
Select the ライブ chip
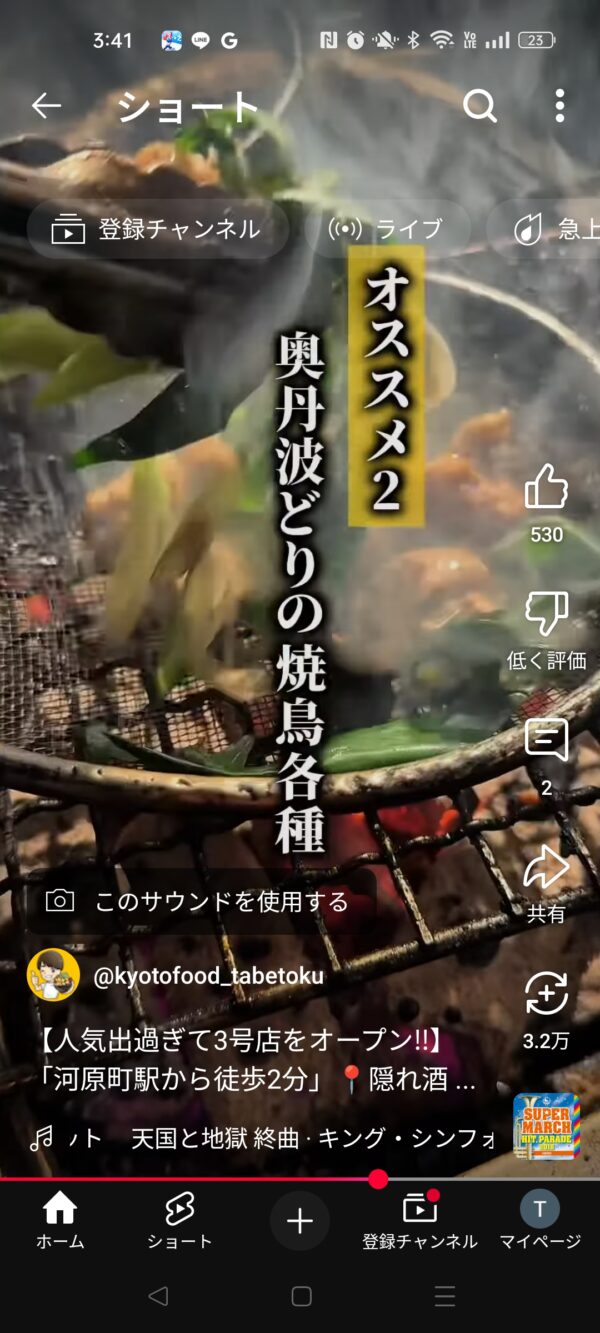[x=387, y=229]
